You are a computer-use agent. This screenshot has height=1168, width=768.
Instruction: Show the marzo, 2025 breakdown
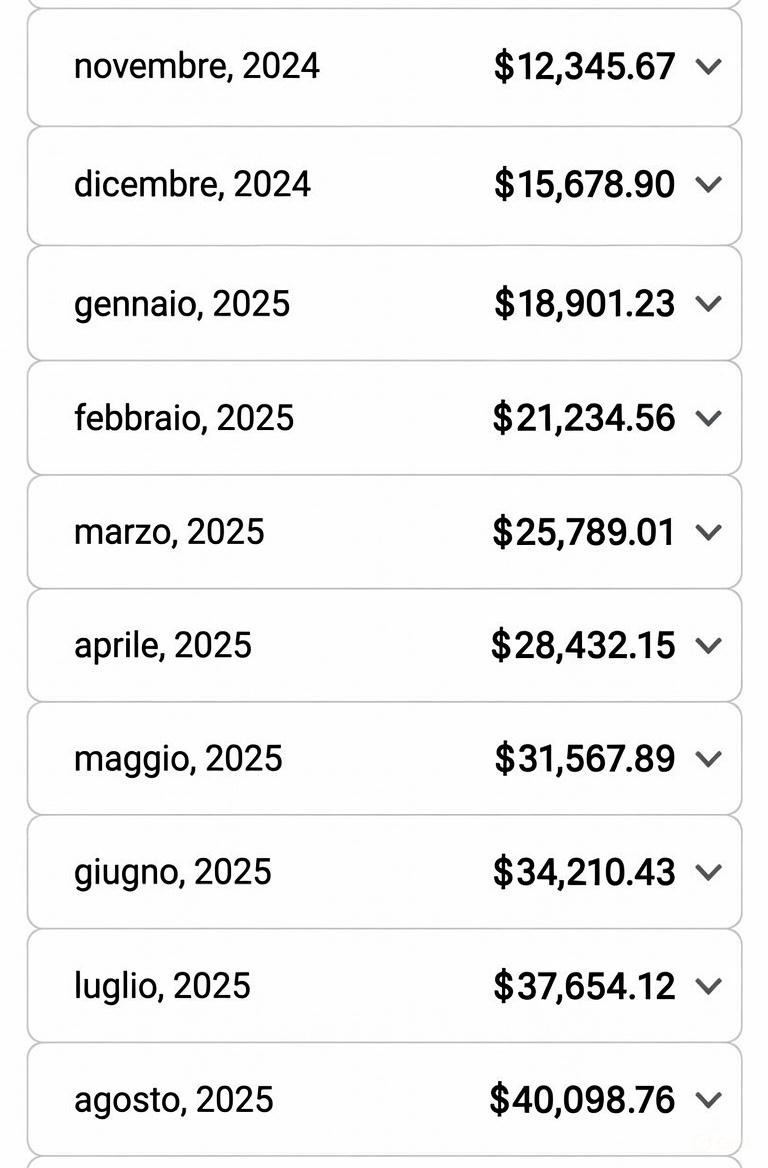[707, 532]
